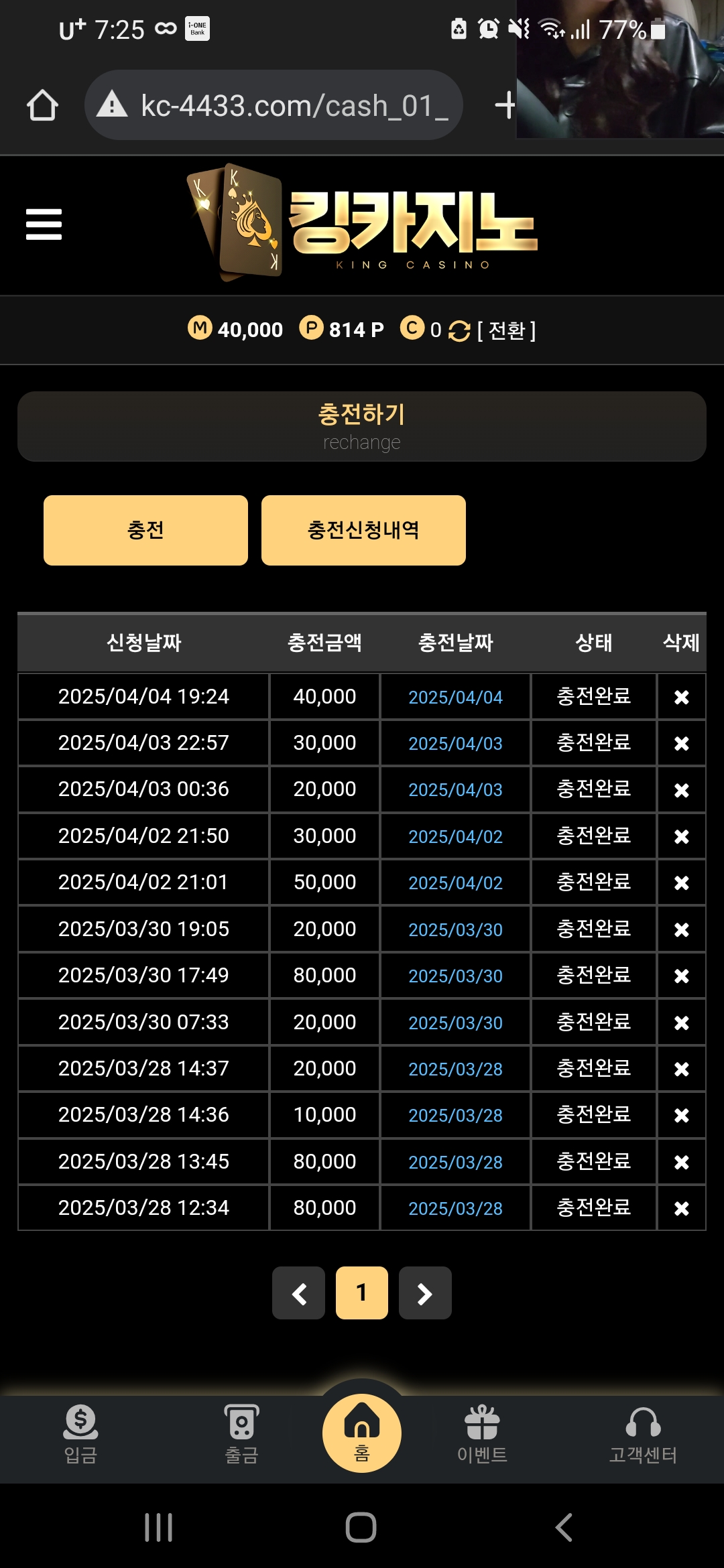Remove the 2025/04/02 21:01 entry
This screenshot has width=724, height=1568.
[x=681, y=883]
